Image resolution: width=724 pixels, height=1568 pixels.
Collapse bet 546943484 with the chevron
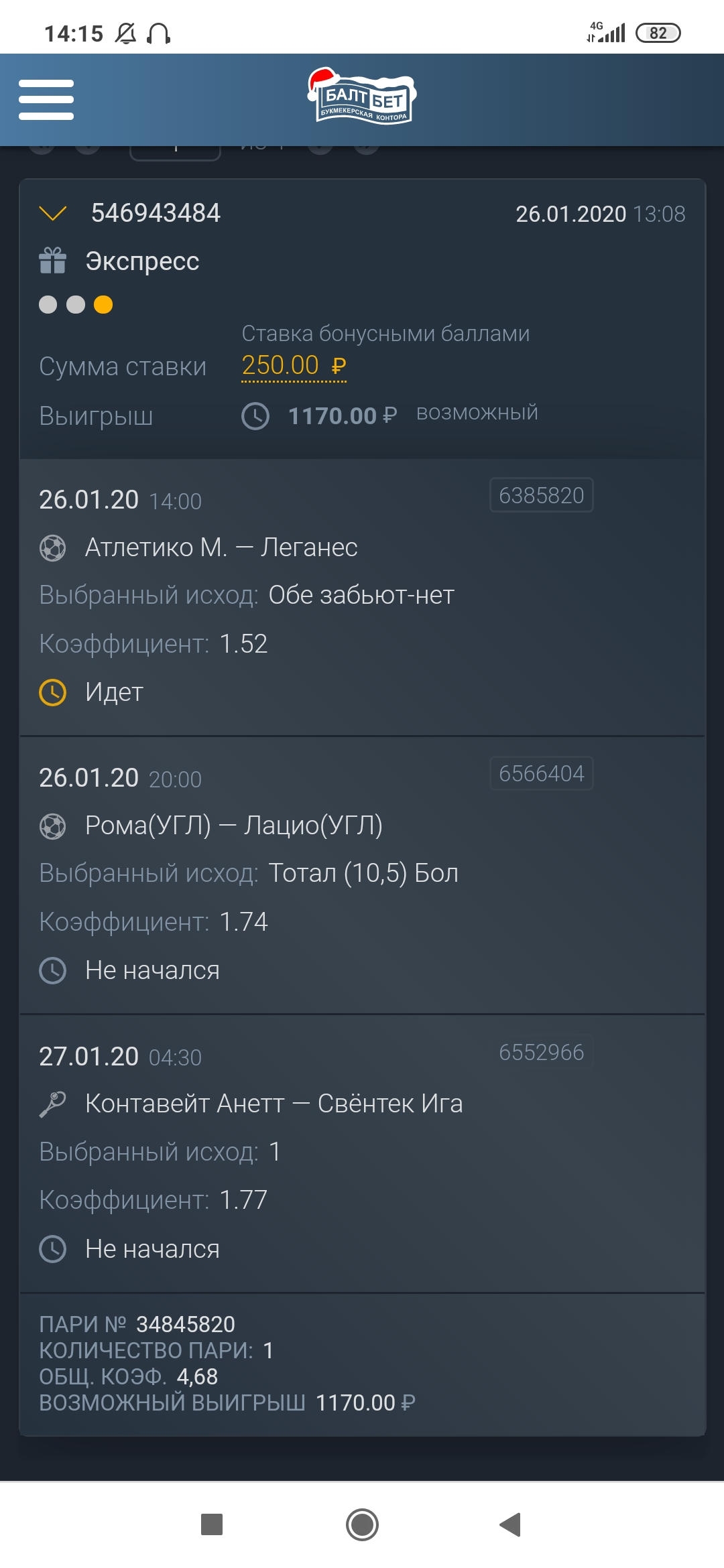(53, 214)
